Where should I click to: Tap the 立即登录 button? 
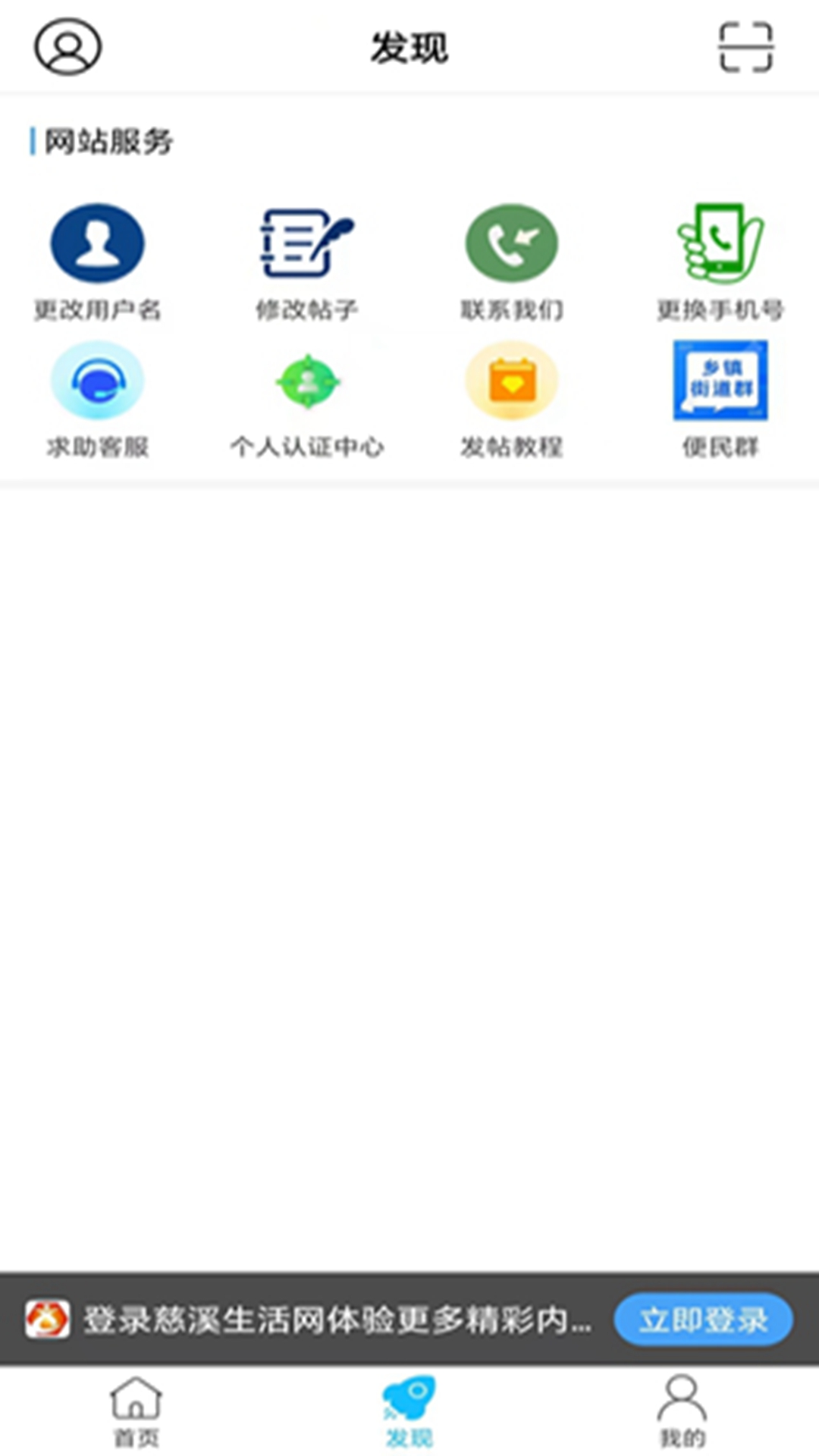[x=703, y=1320]
